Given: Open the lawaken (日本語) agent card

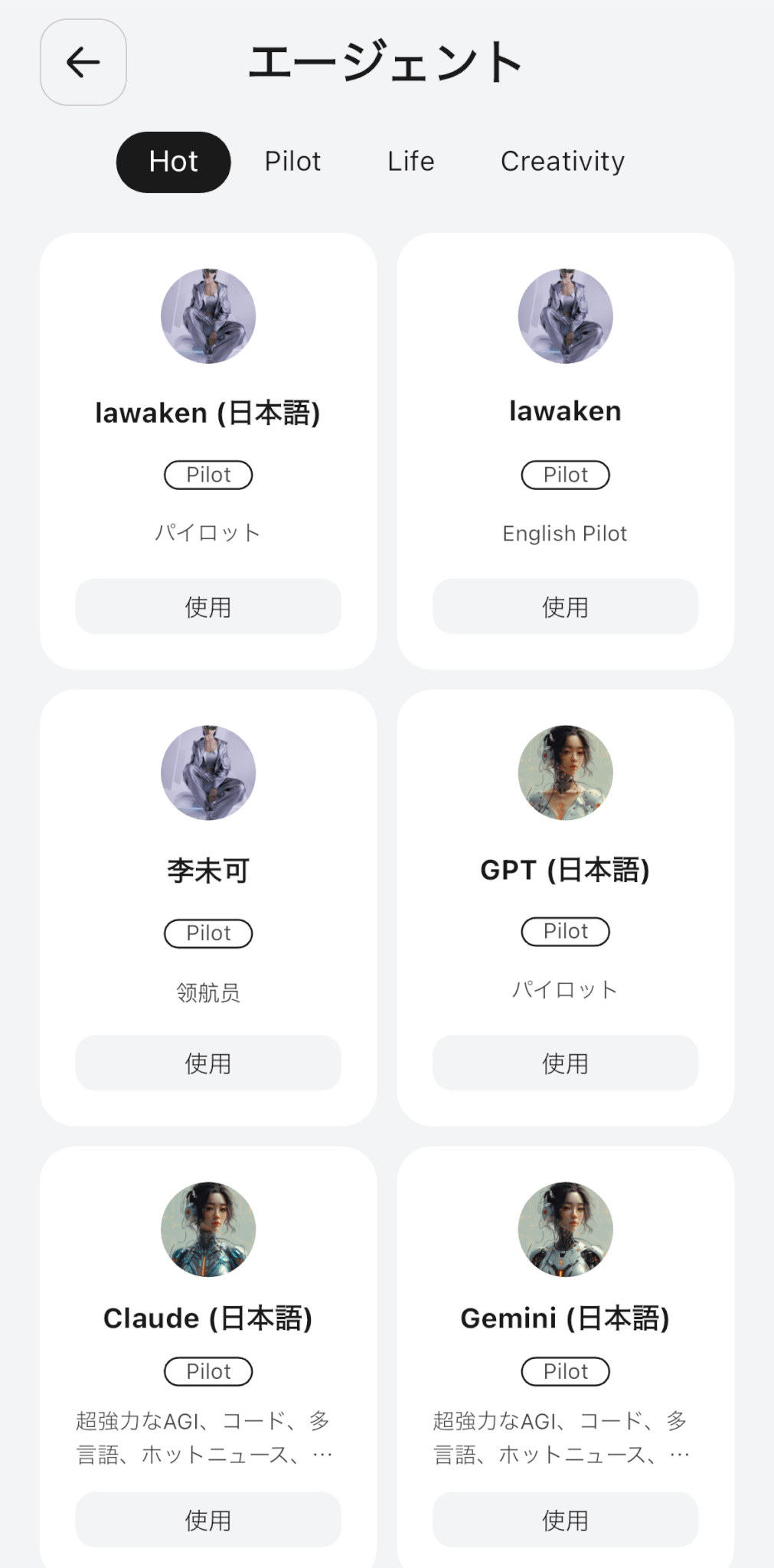Looking at the screenshot, I should point(207,413).
